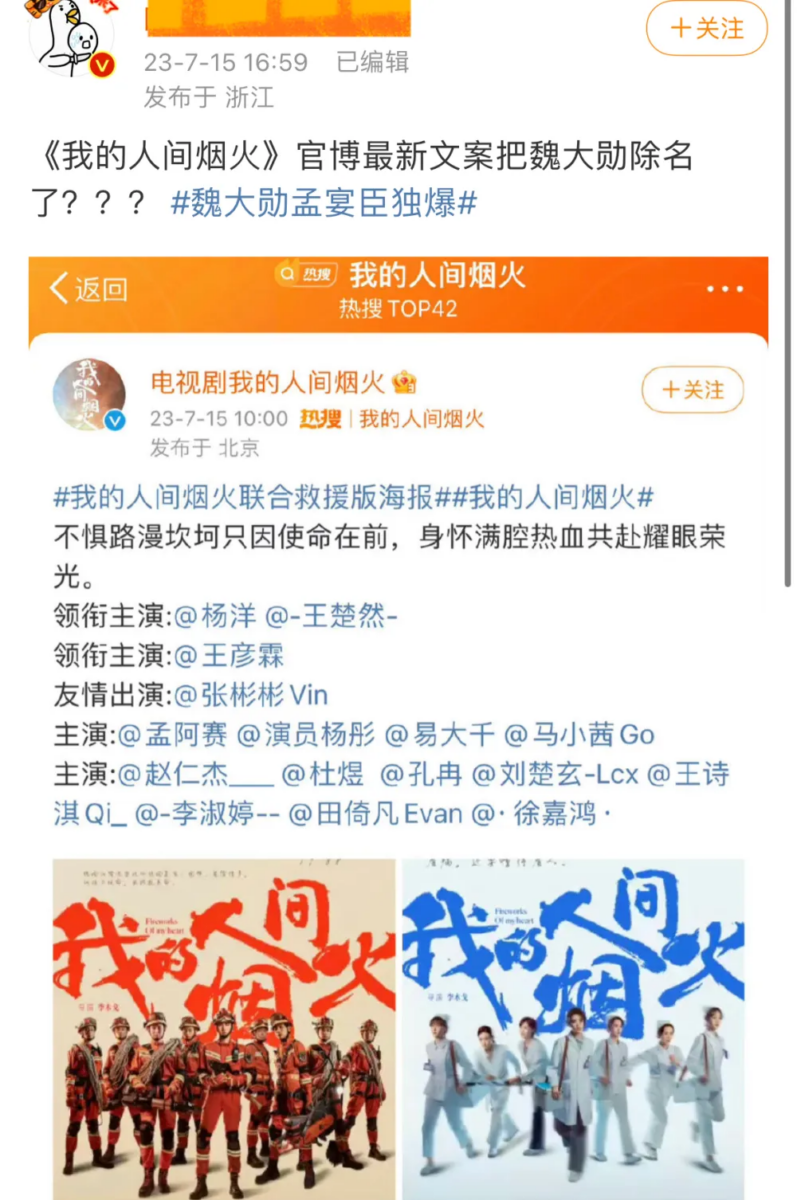The height and width of the screenshot is (1200, 797).
Task: Follow the post author with the 关注 button
Action: [707, 29]
